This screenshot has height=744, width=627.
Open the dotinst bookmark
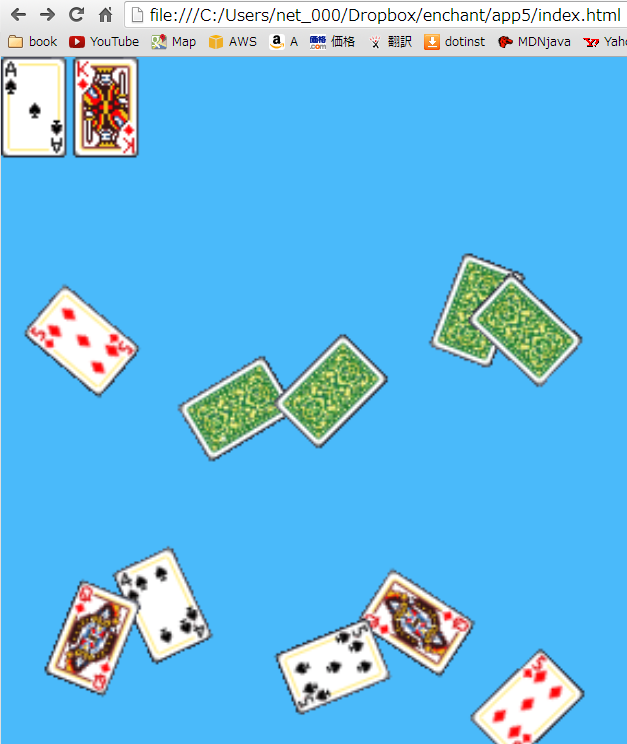[x=455, y=42]
